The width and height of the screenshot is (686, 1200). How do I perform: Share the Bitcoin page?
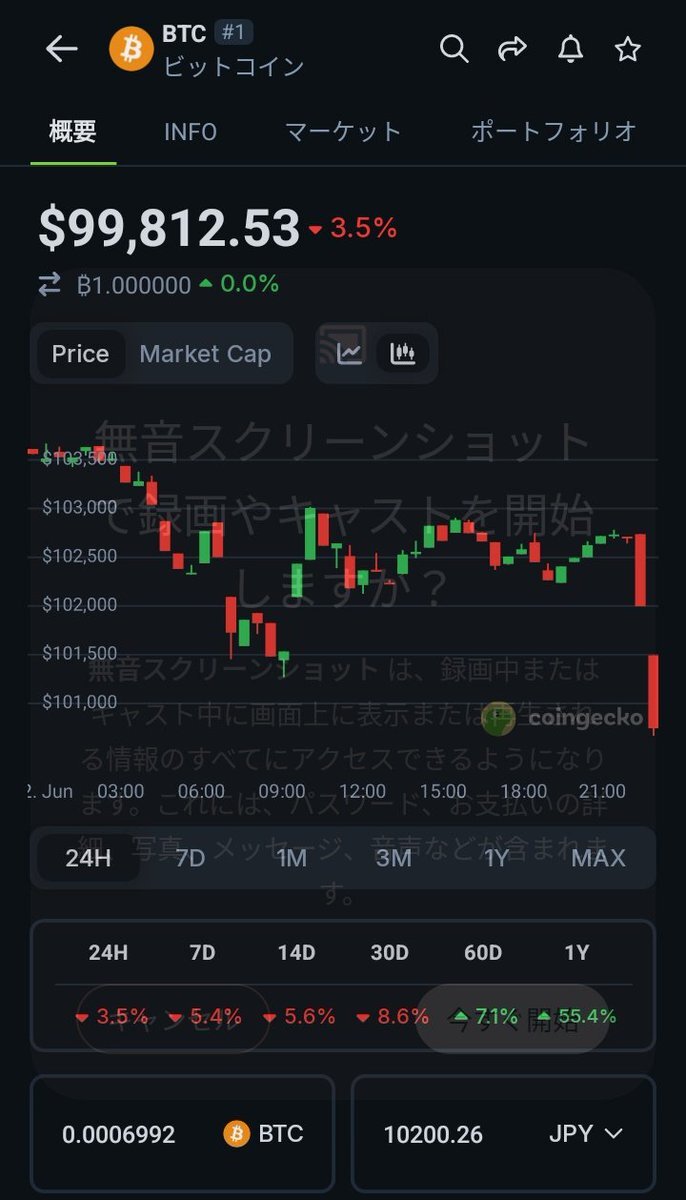tap(512, 48)
